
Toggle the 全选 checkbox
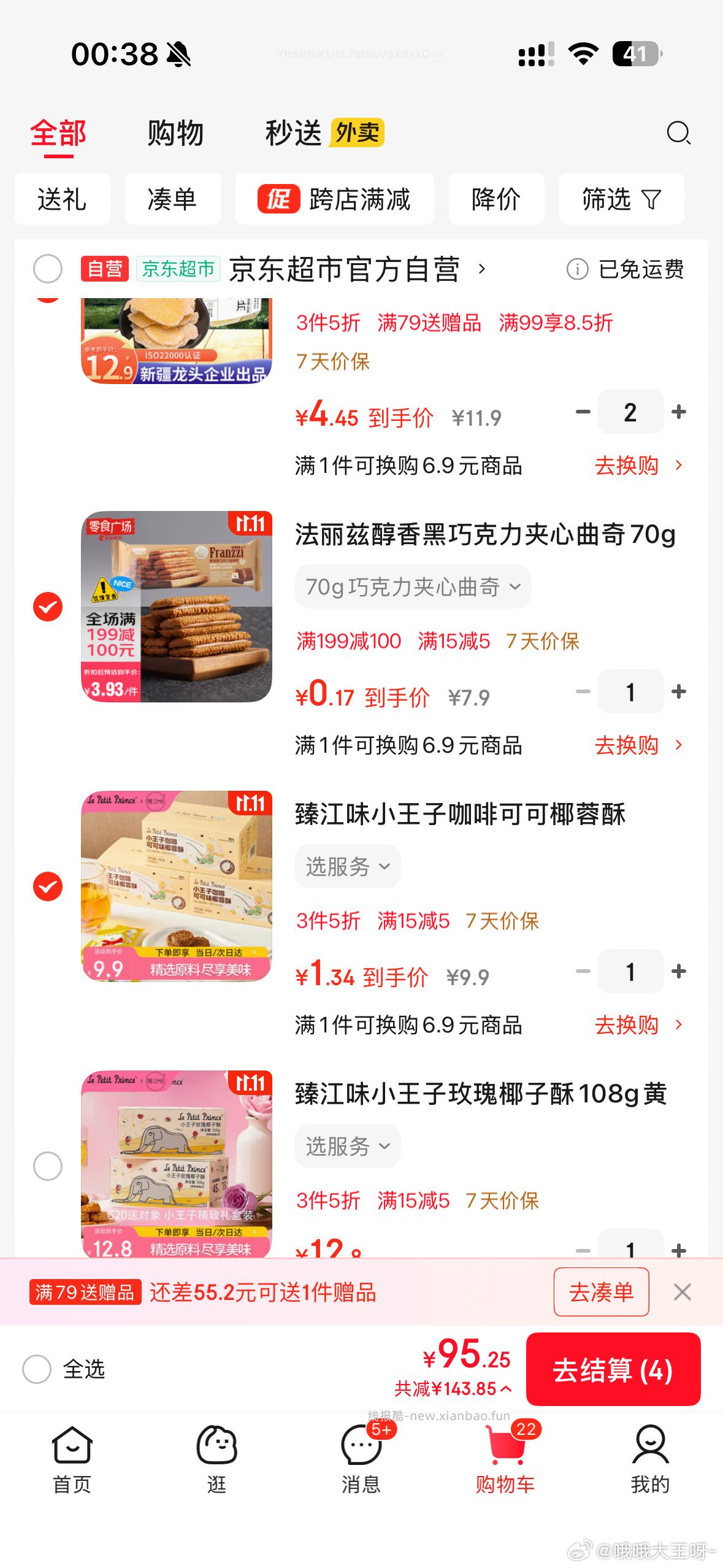(37, 1369)
